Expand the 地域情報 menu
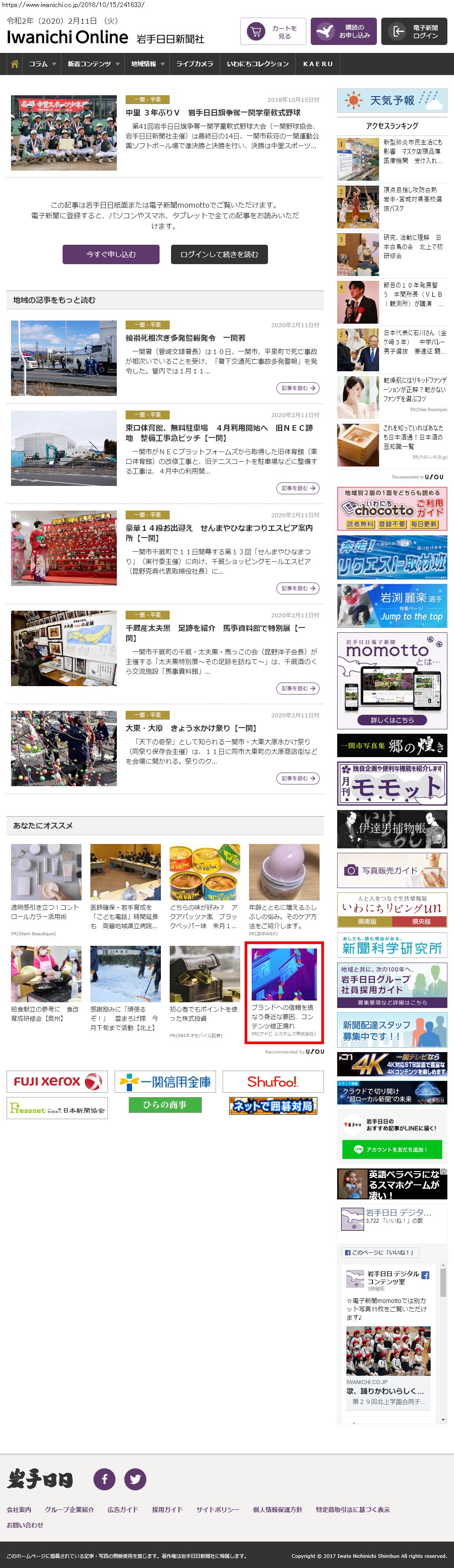This screenshot has height=1568, width=454. 147,64
